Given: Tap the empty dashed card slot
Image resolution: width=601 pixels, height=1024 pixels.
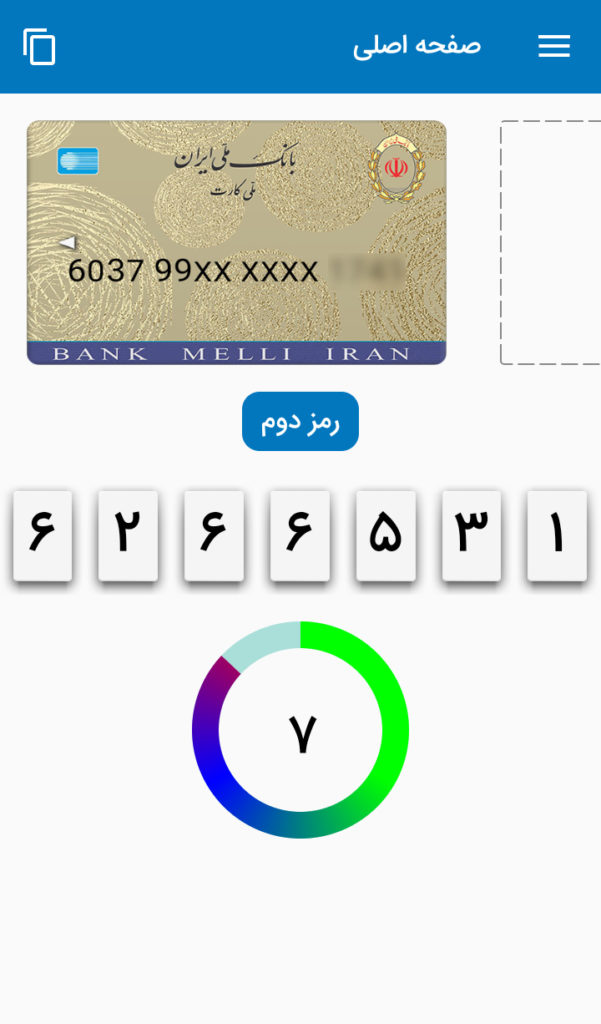Looking at the screenshot, I should click(551, 242).
